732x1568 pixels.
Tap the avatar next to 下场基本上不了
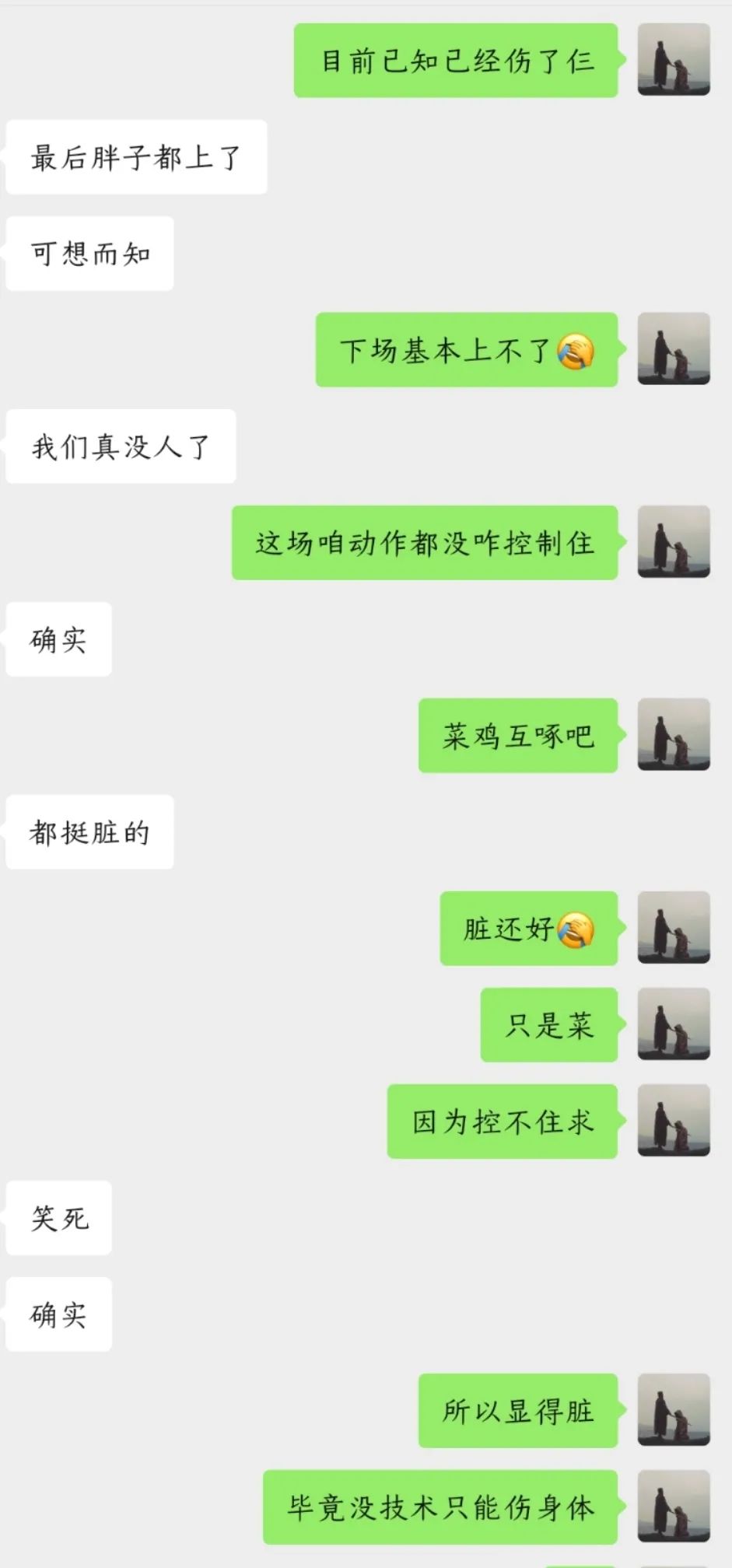(674, 349)
